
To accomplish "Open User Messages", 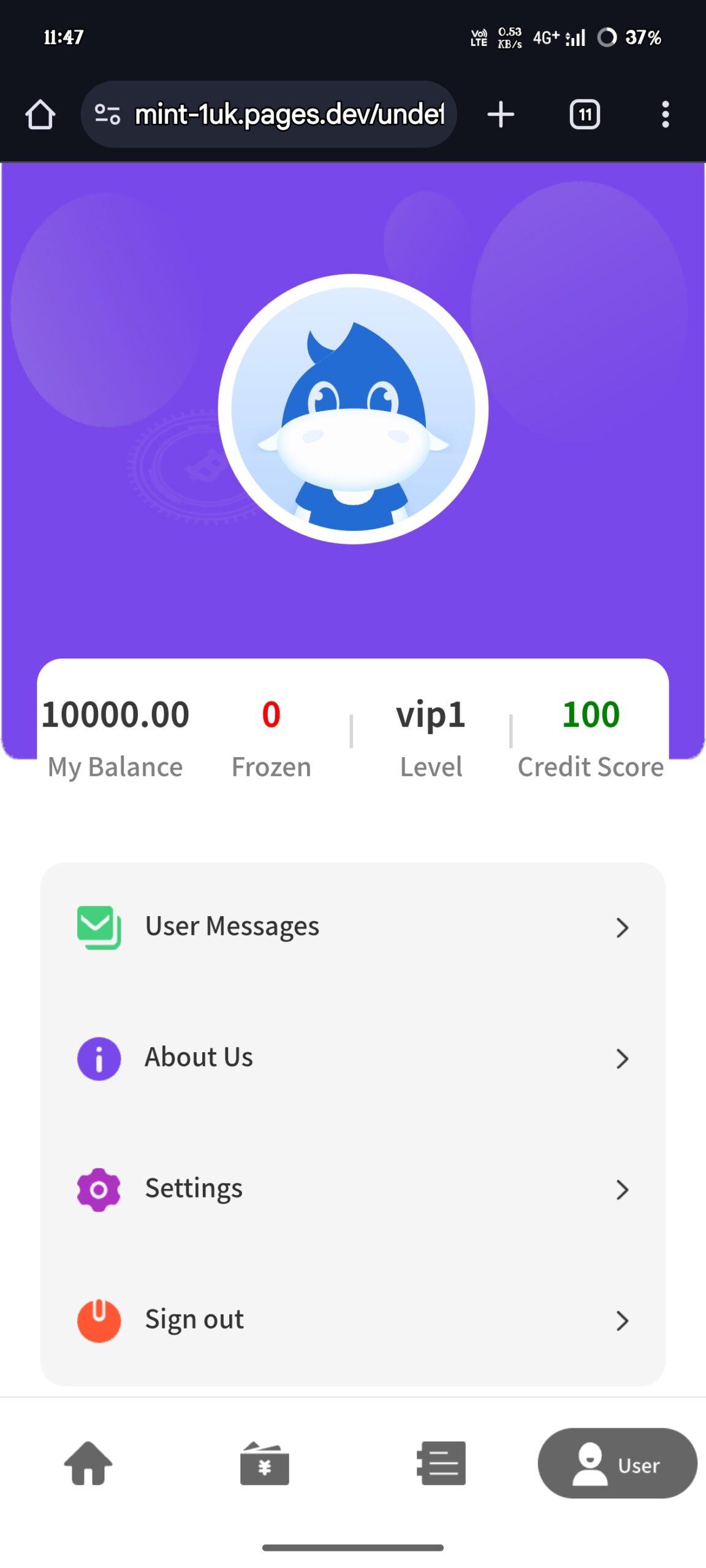I will [352, 927].
